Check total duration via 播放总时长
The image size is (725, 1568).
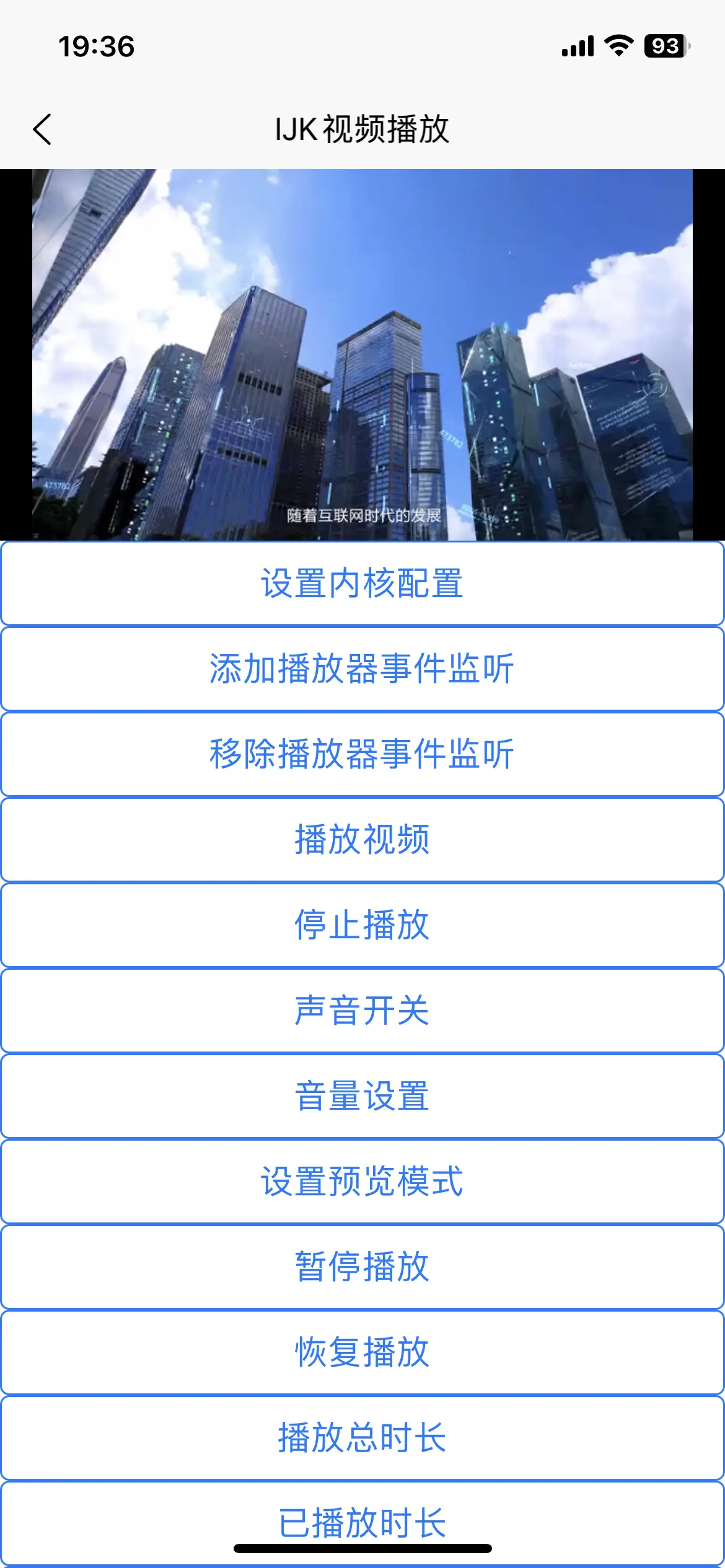[362, 1438]
